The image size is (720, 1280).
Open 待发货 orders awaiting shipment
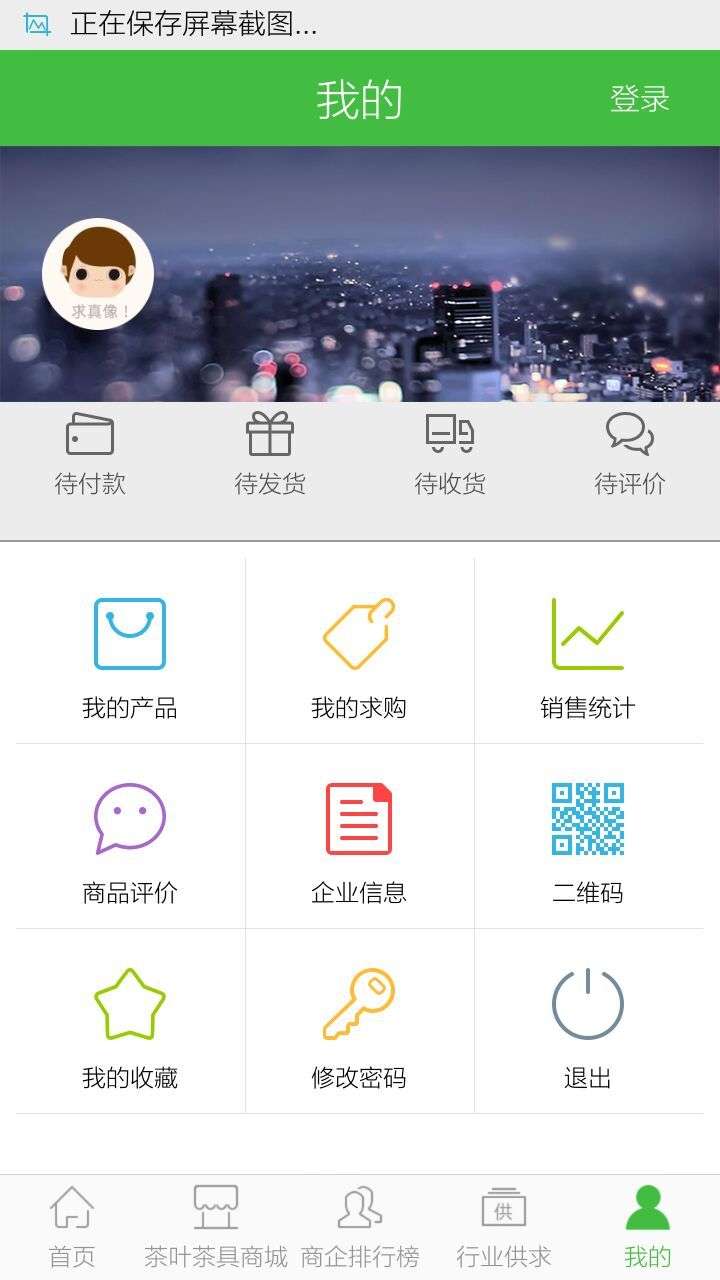tap(270, 455)
